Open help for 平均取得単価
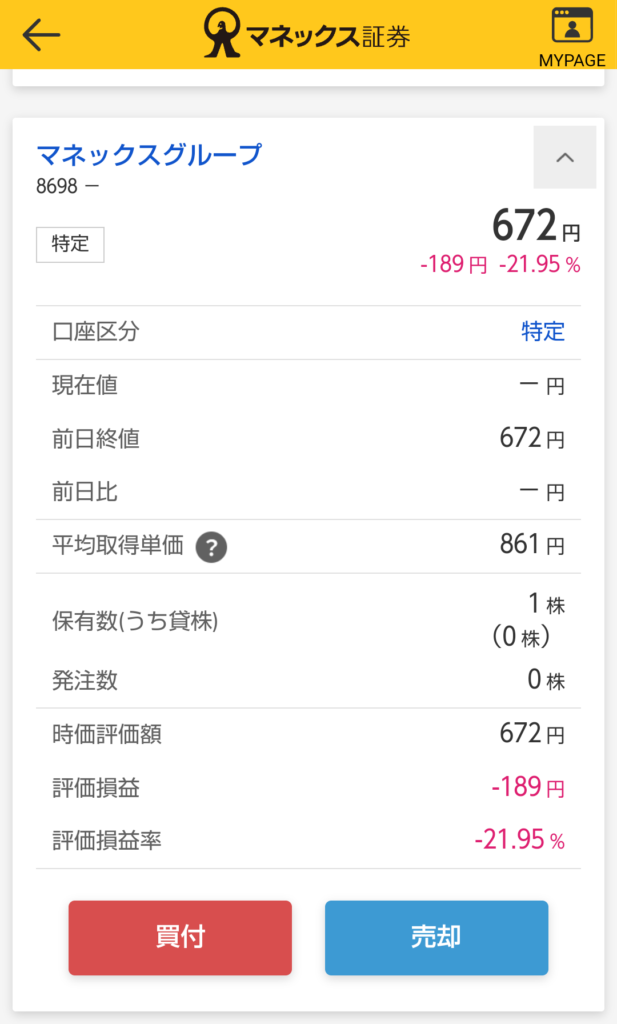This screenshot has width=617, height=1024. click(x=212, y=547)
